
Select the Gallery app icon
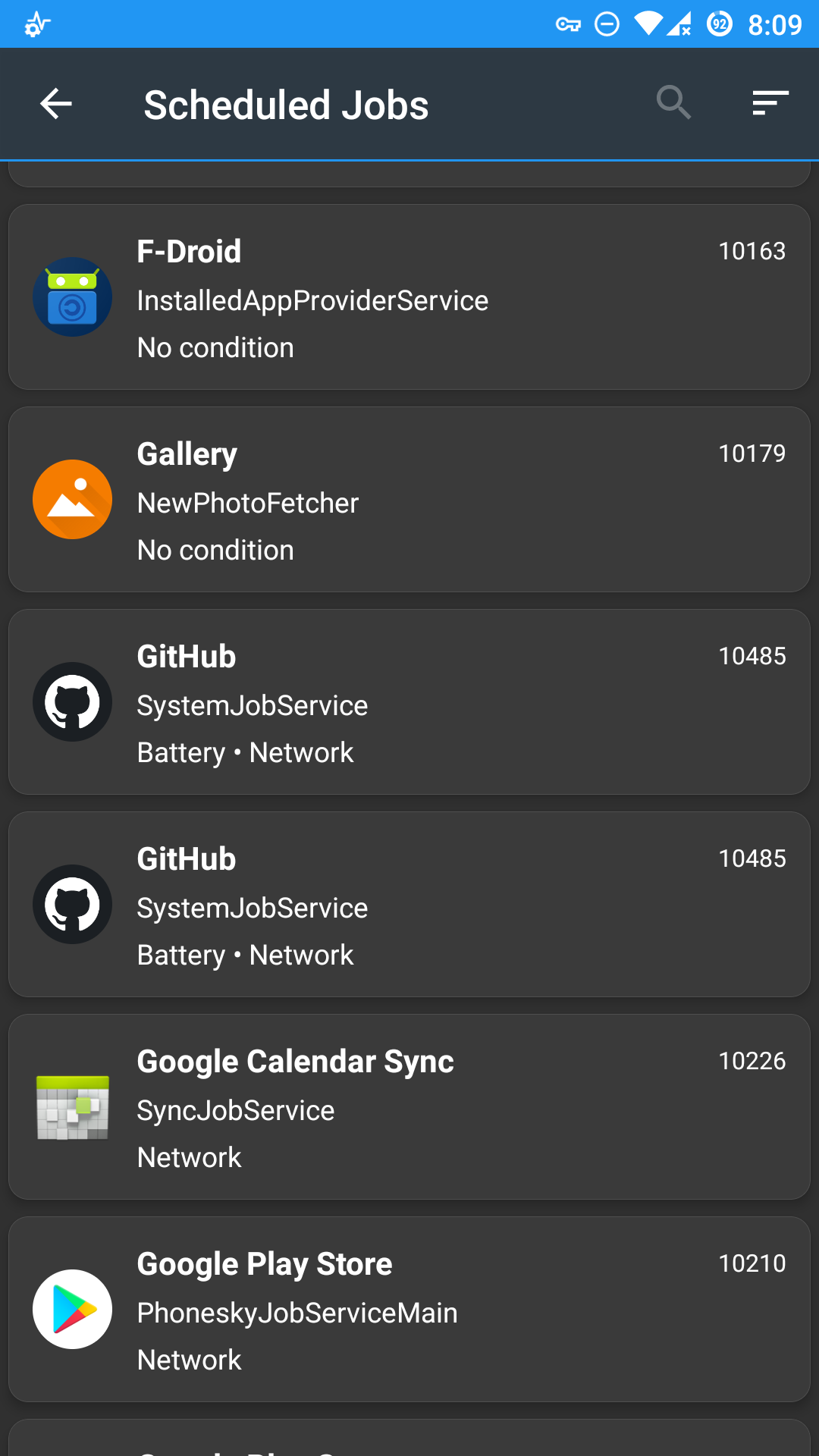[x=72, y=499]
